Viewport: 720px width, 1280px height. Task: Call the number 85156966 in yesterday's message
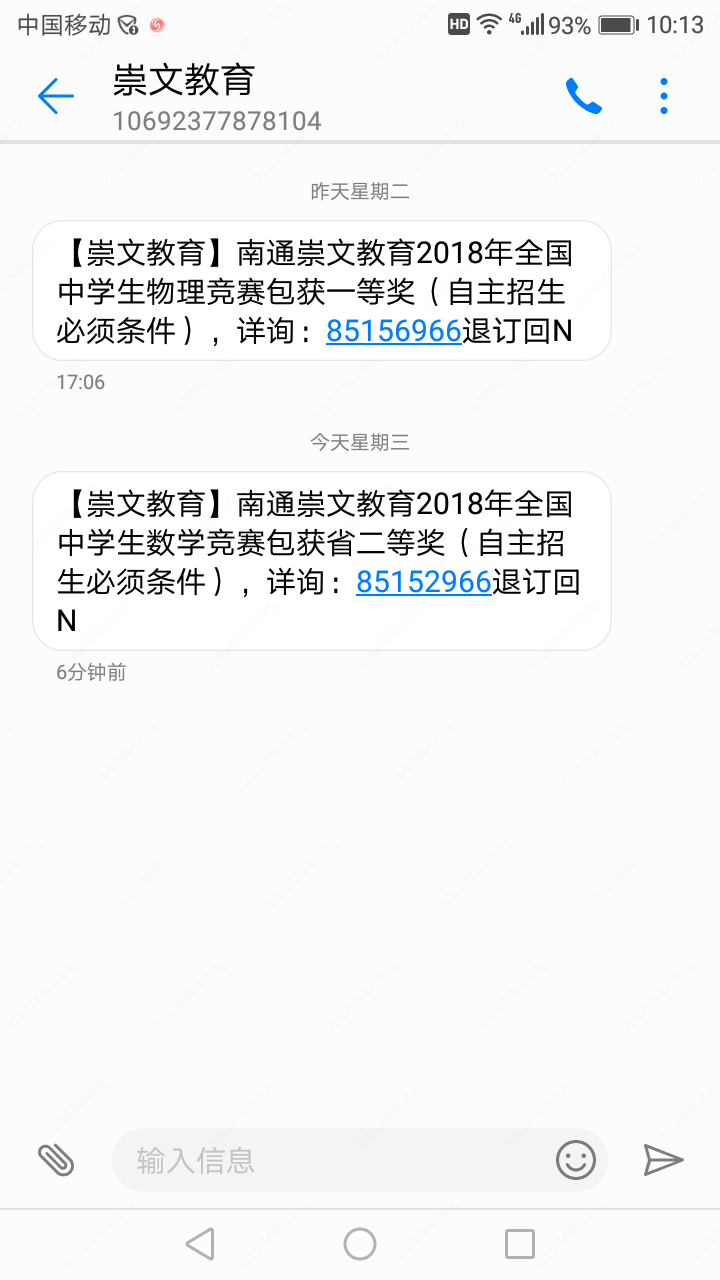(394, 331)
